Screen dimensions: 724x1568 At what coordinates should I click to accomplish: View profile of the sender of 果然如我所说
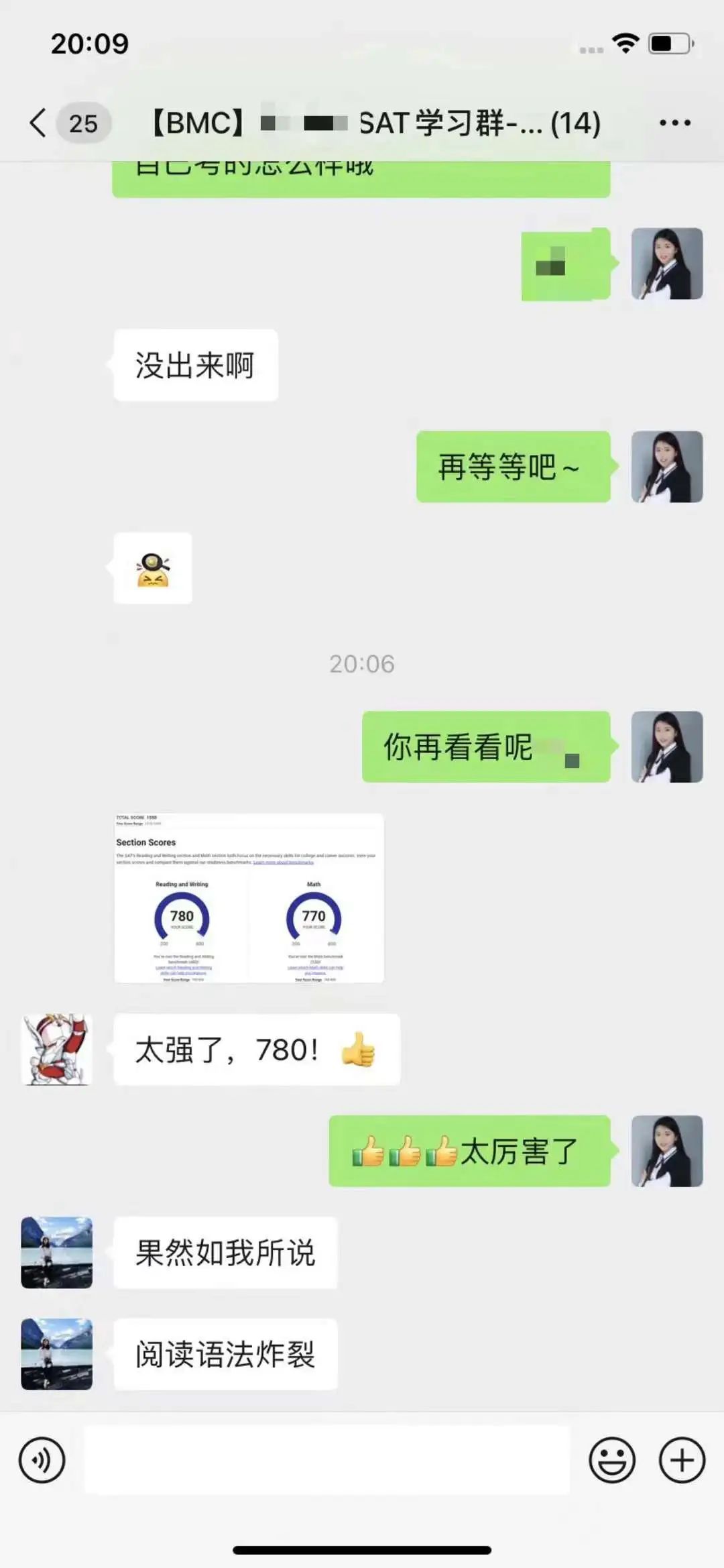click(57, 1252)
